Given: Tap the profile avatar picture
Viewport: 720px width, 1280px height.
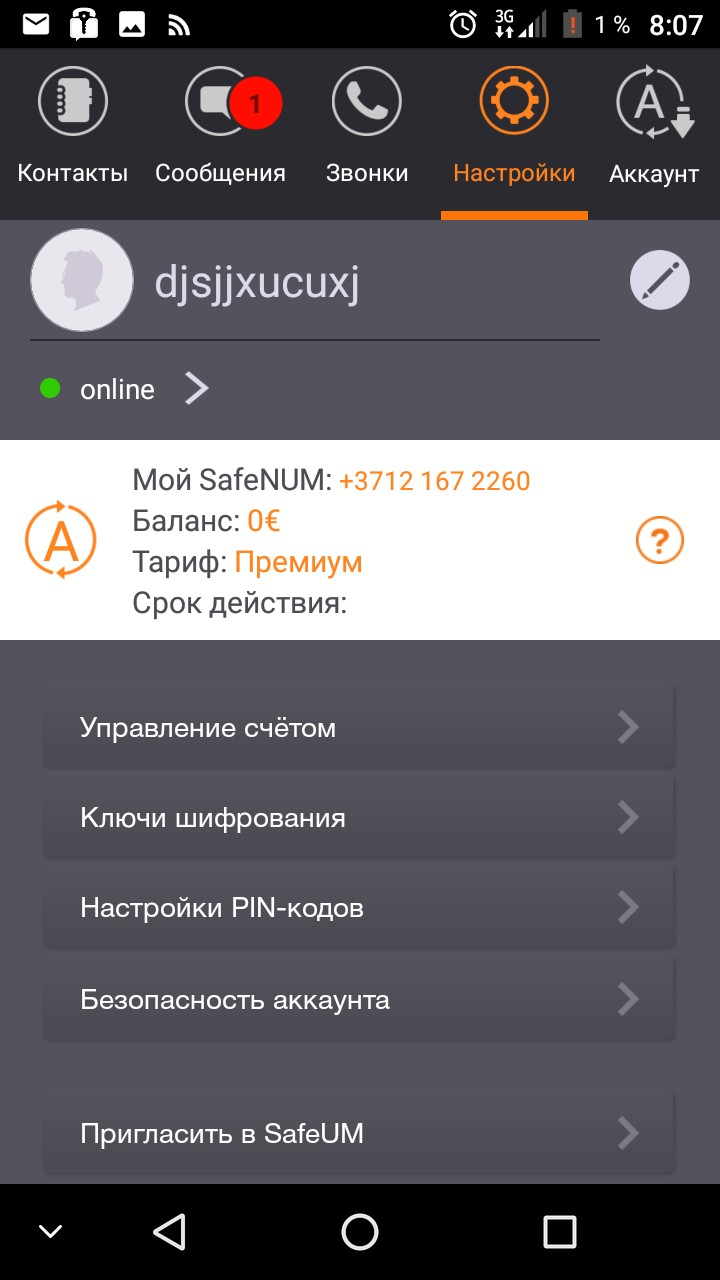Looking at the screenshot, I should click(x=82, y=281).
